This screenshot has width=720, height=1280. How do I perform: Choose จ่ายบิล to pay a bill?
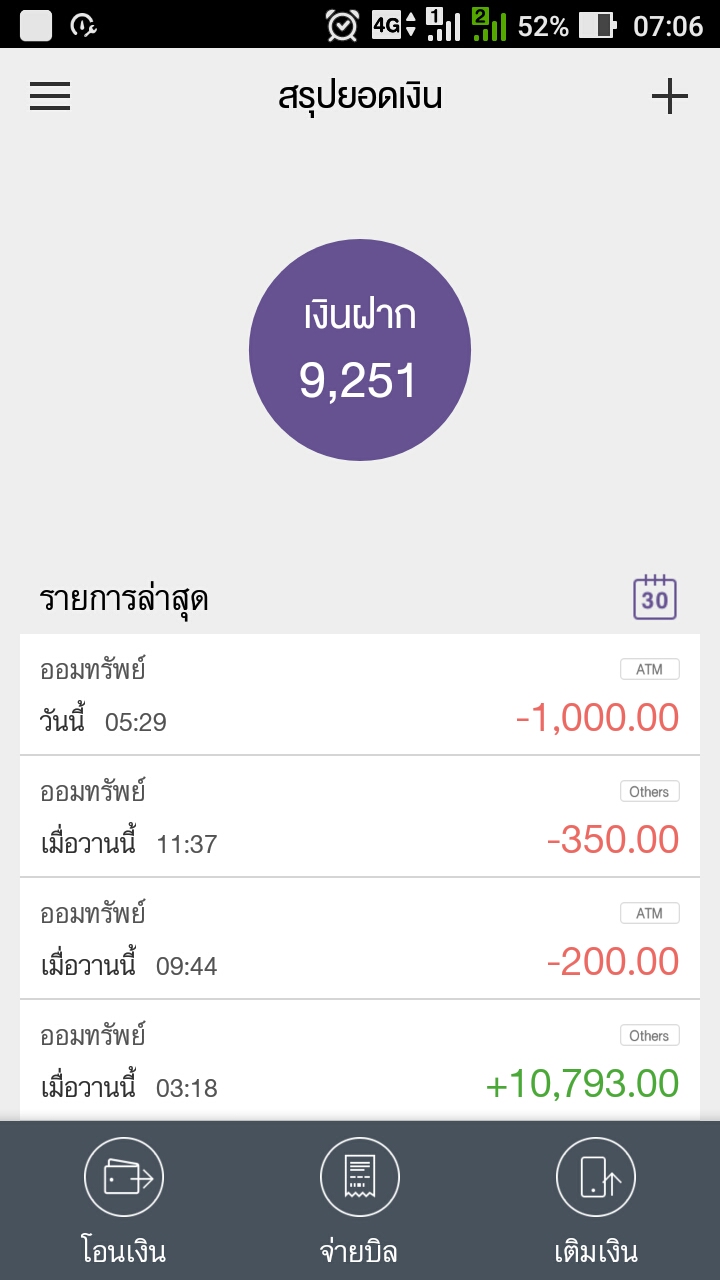360,1202
